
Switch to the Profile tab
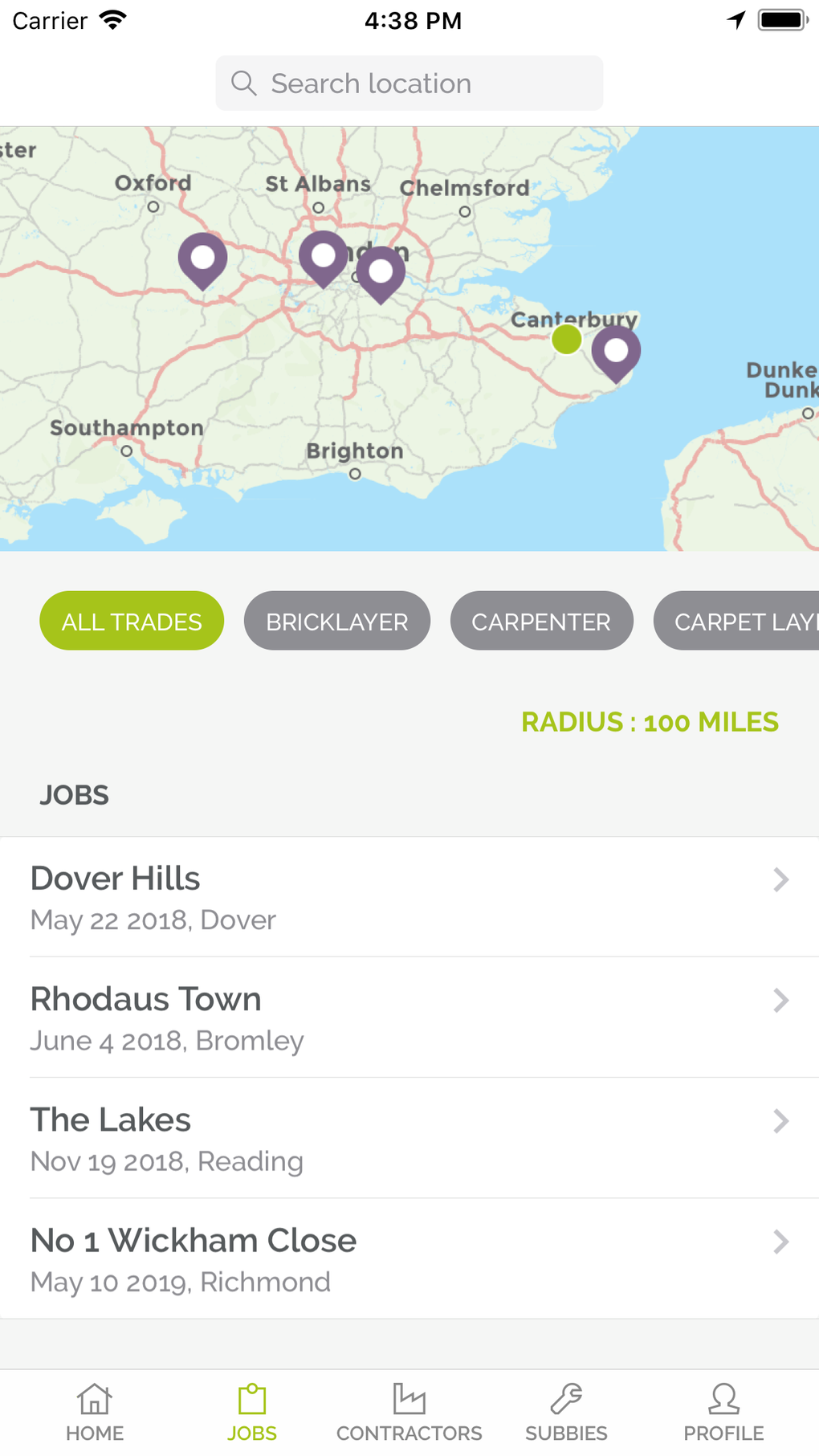tap(723, 1413)
